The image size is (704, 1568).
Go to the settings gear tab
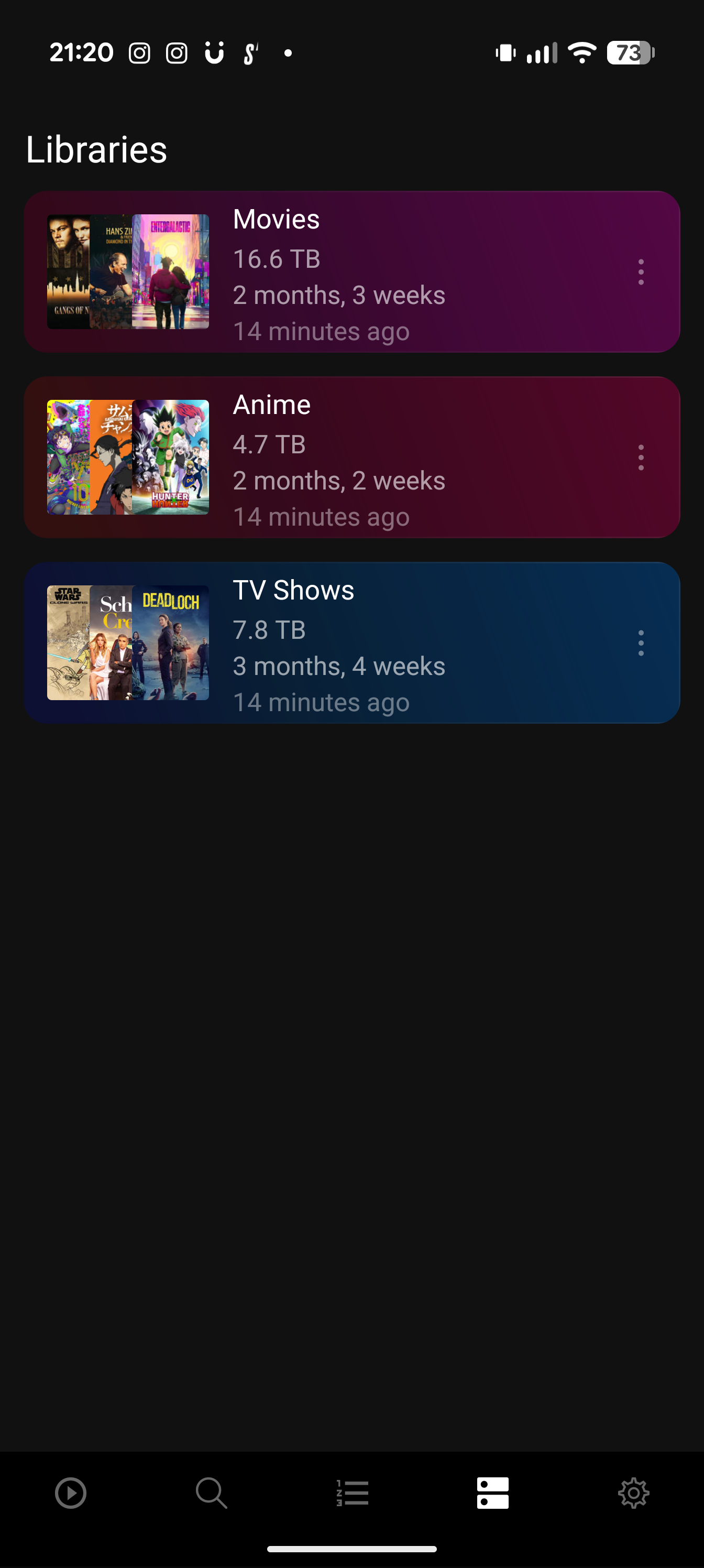pyautogui.click(x=633, y=1493)
